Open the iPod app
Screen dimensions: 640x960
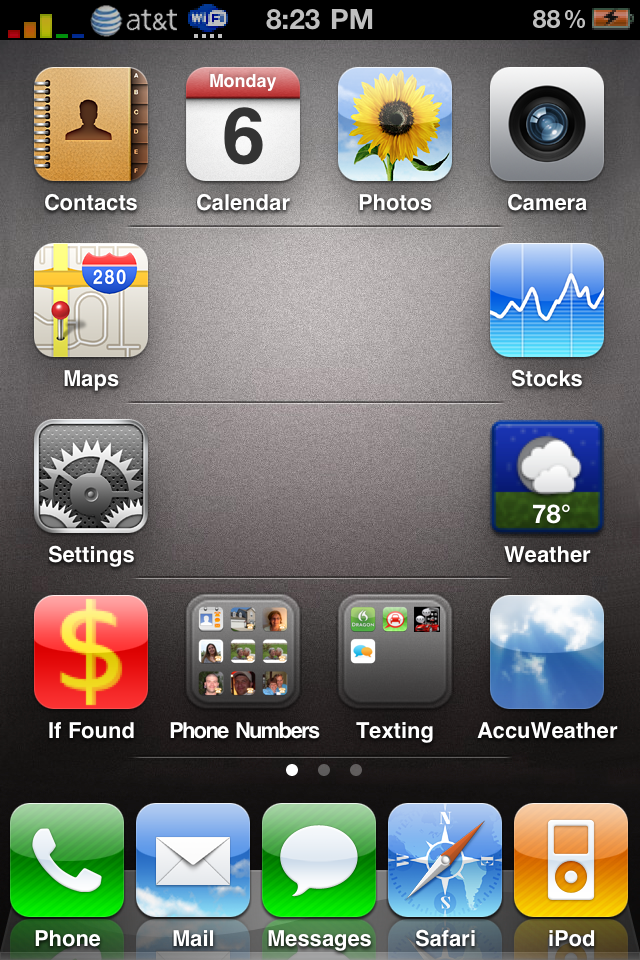point(571,861)
